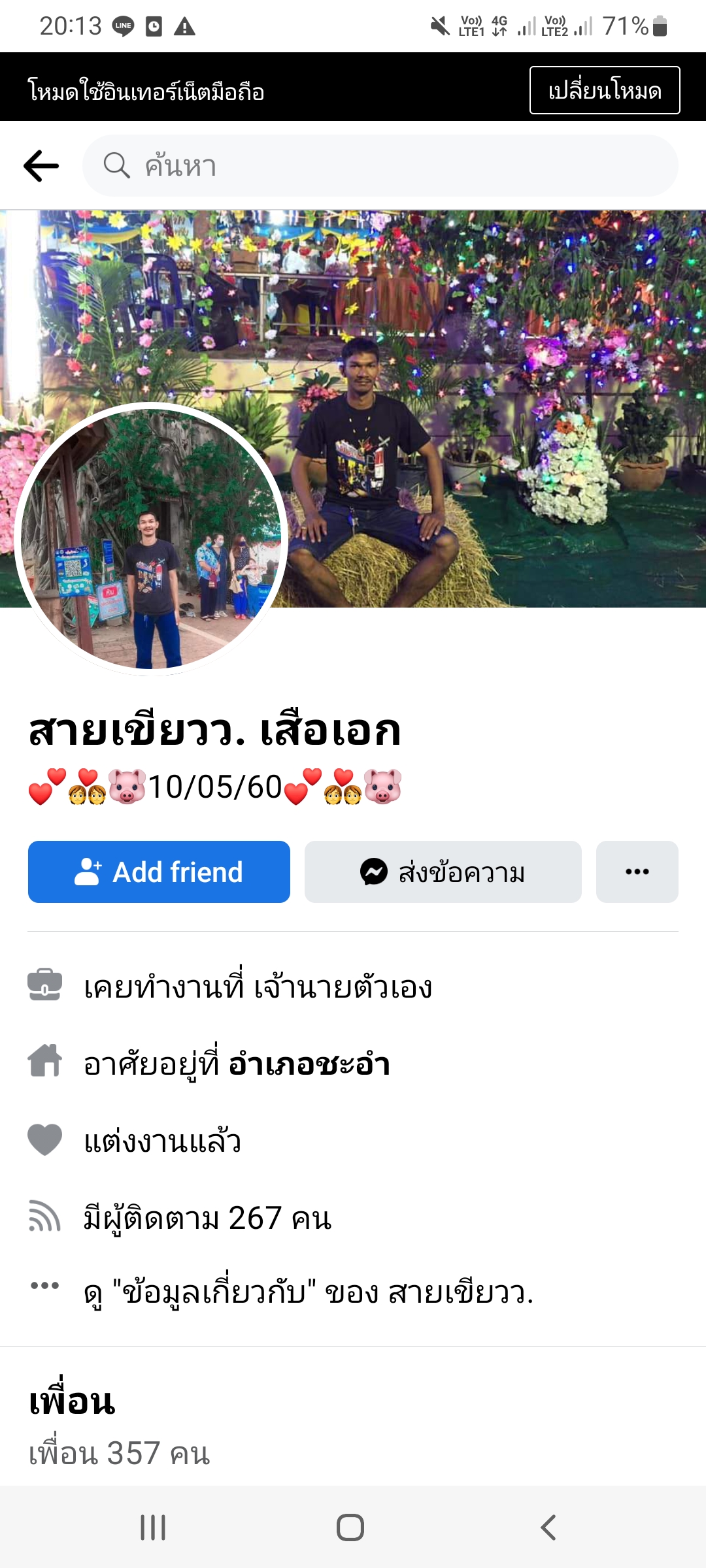Screen dimensions: 706x1568
Task: View the circular profile picture
Action: (x=152, y=539)
